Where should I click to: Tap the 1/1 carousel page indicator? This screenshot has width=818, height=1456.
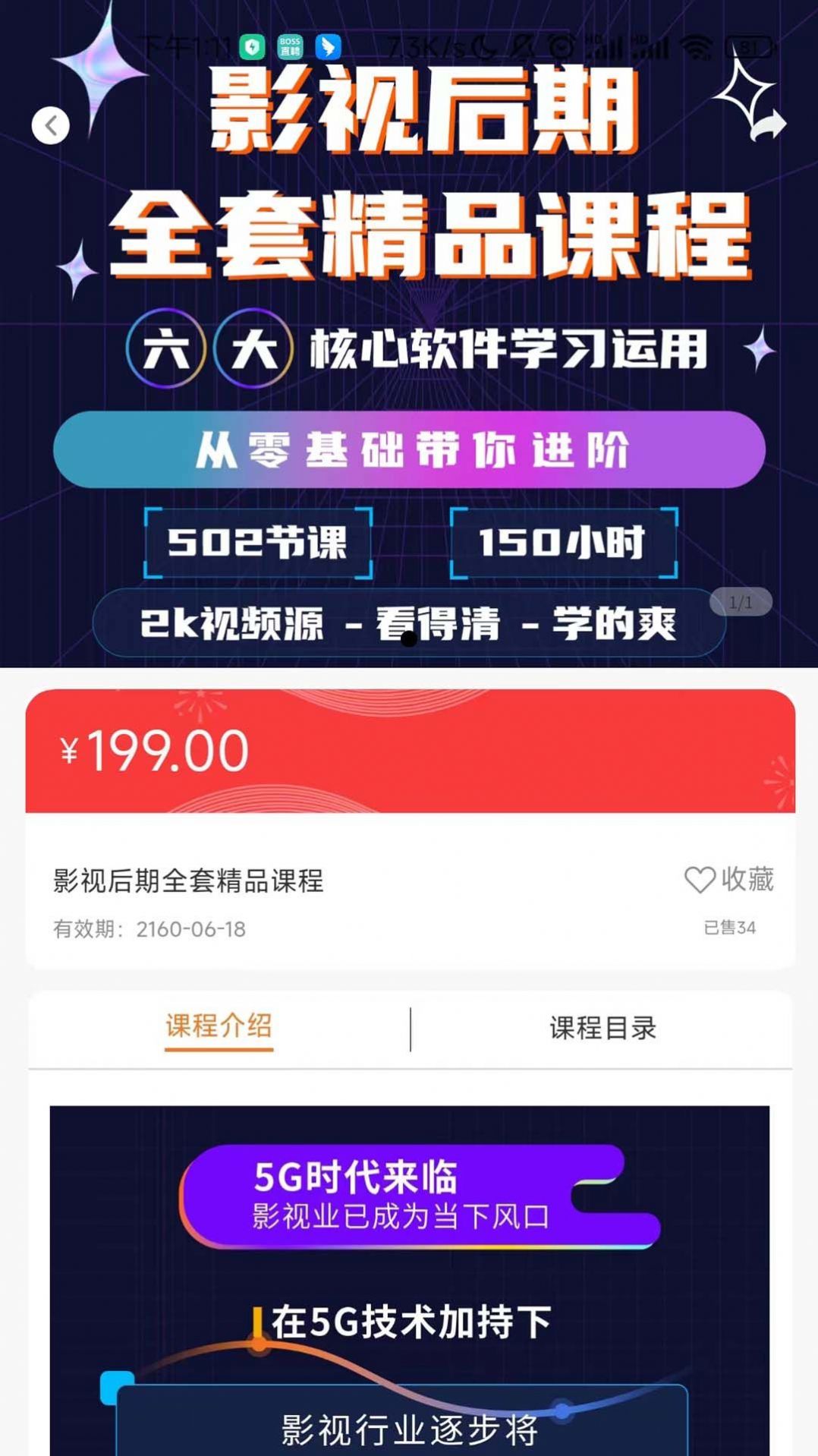coord(740,600)
